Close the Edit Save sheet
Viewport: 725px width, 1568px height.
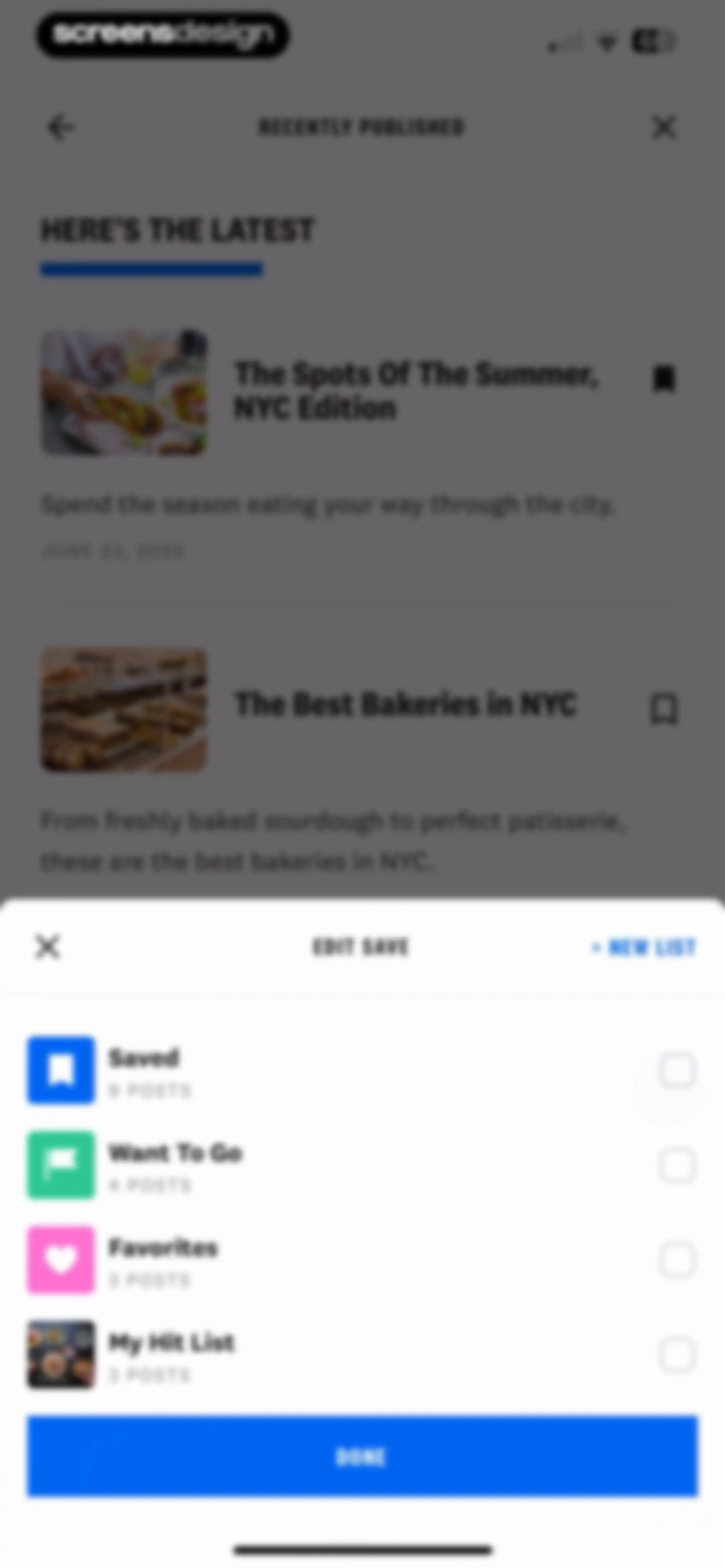coord(47,947)
